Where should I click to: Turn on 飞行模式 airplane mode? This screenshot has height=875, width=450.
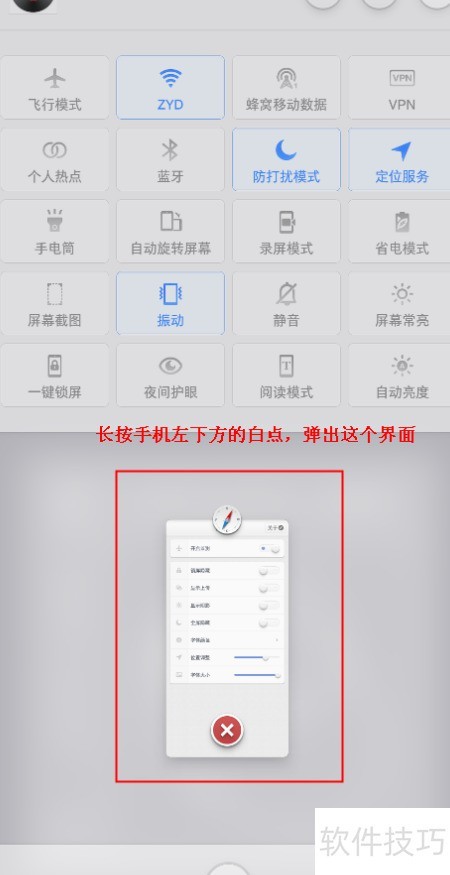54,88
